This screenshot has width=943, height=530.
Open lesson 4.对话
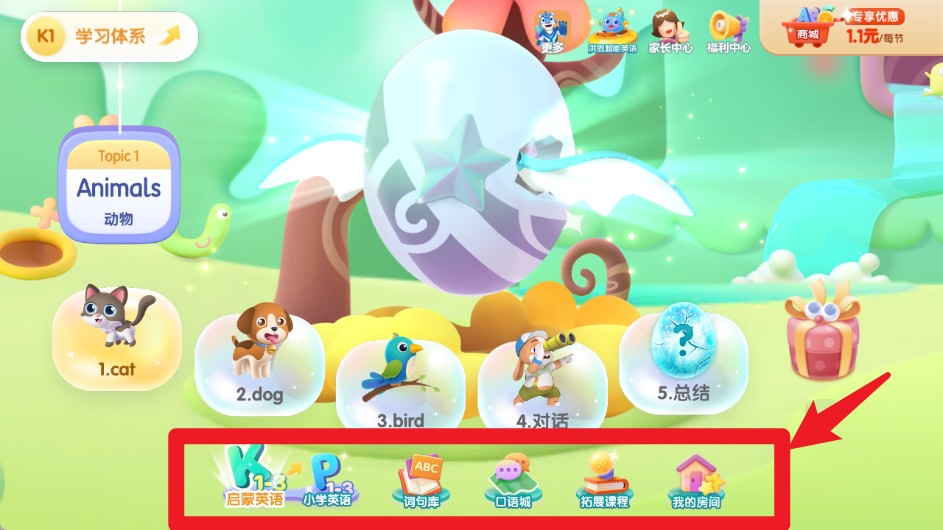[x=542, y=380]
